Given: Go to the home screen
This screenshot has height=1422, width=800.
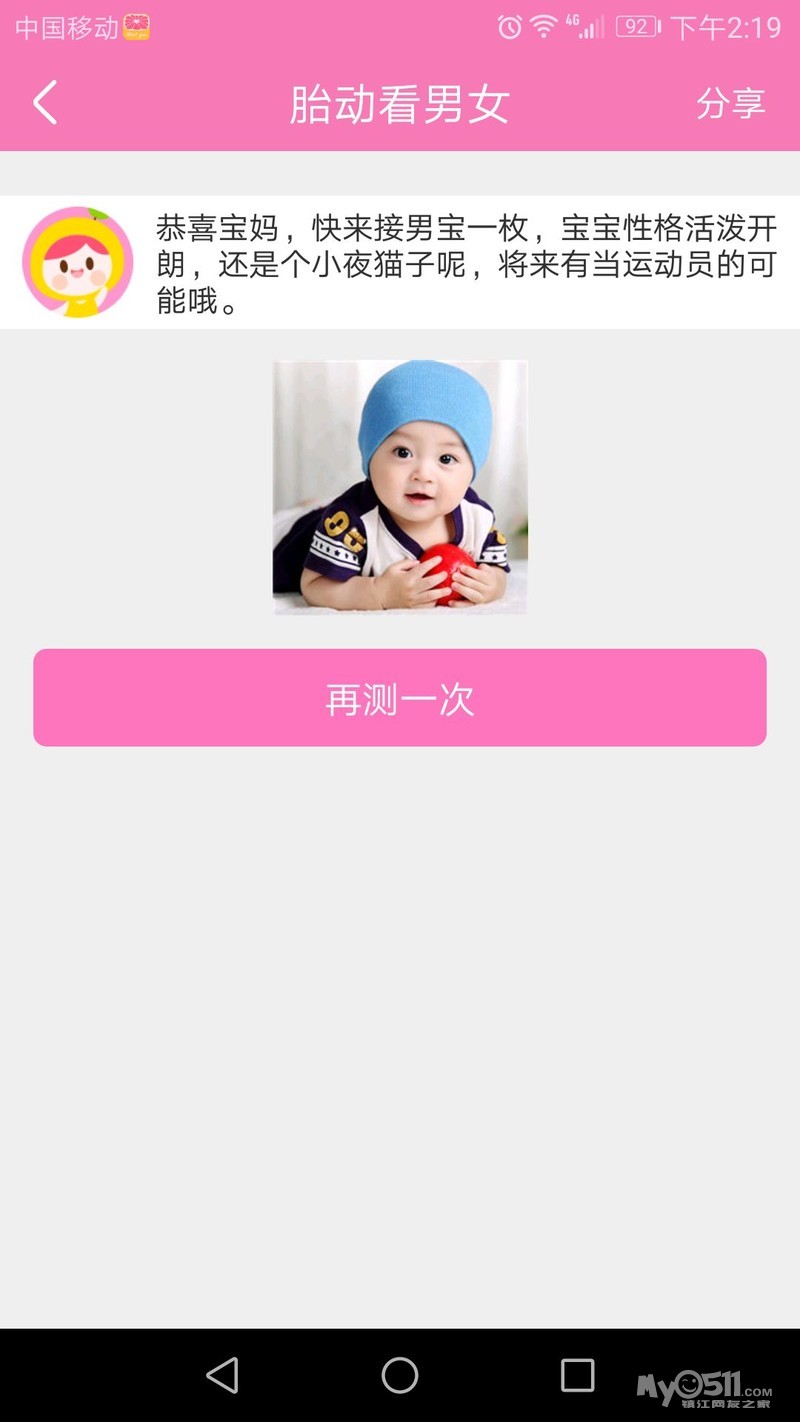Looking at the screenshot, I should [x=400, y=1375].
